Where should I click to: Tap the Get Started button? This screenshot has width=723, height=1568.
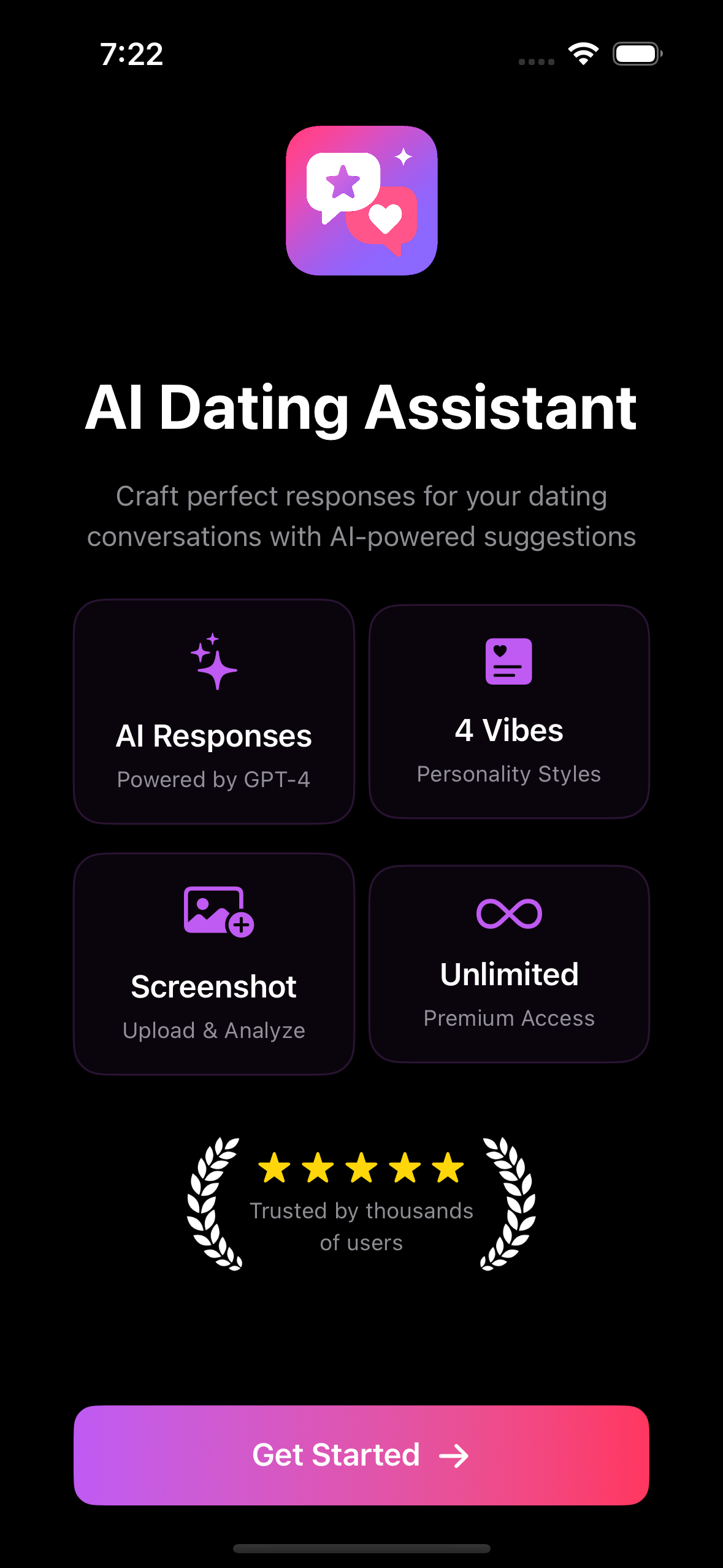361,1455
